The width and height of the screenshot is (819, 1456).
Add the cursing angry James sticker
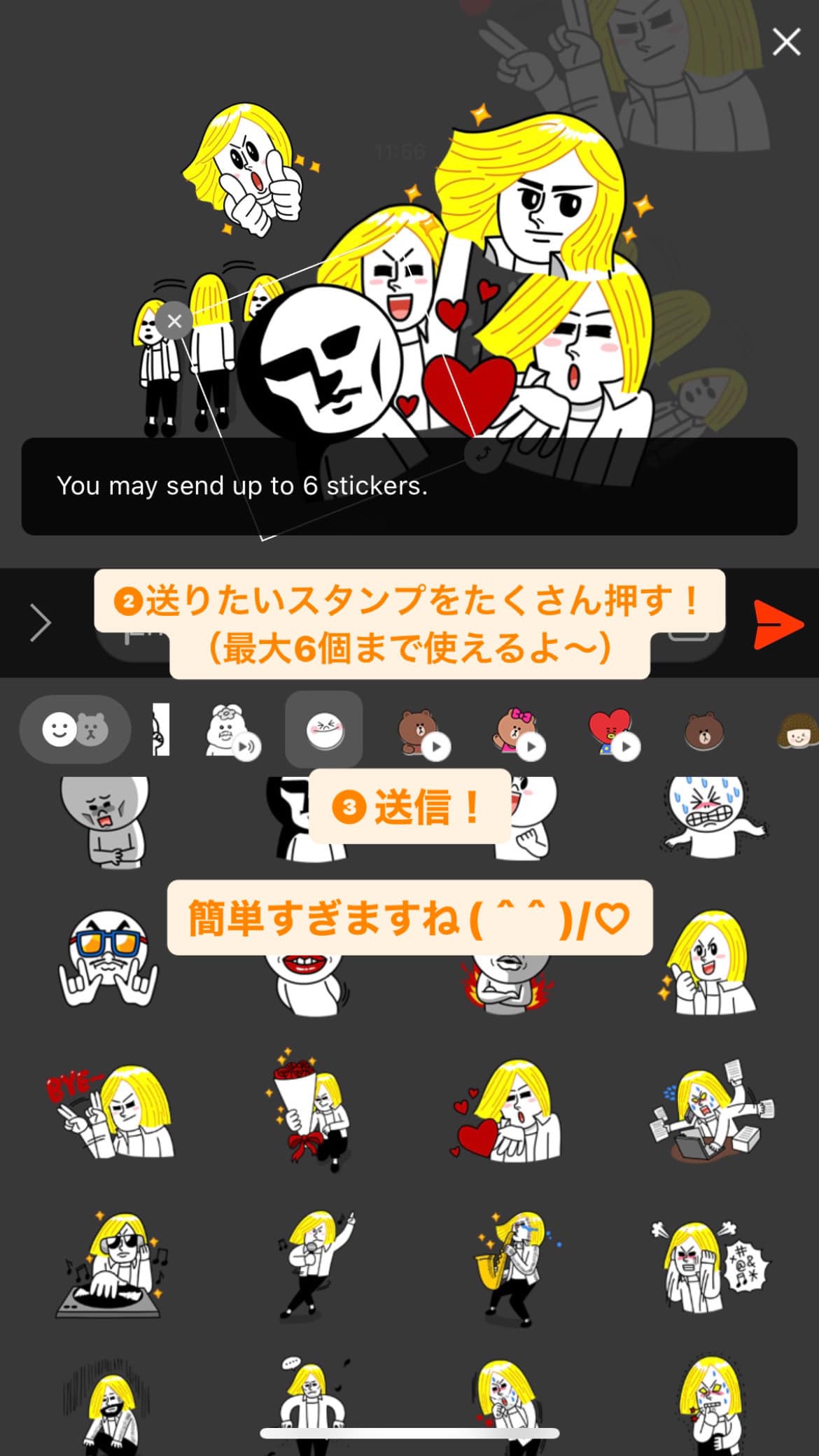[710, 1266]
